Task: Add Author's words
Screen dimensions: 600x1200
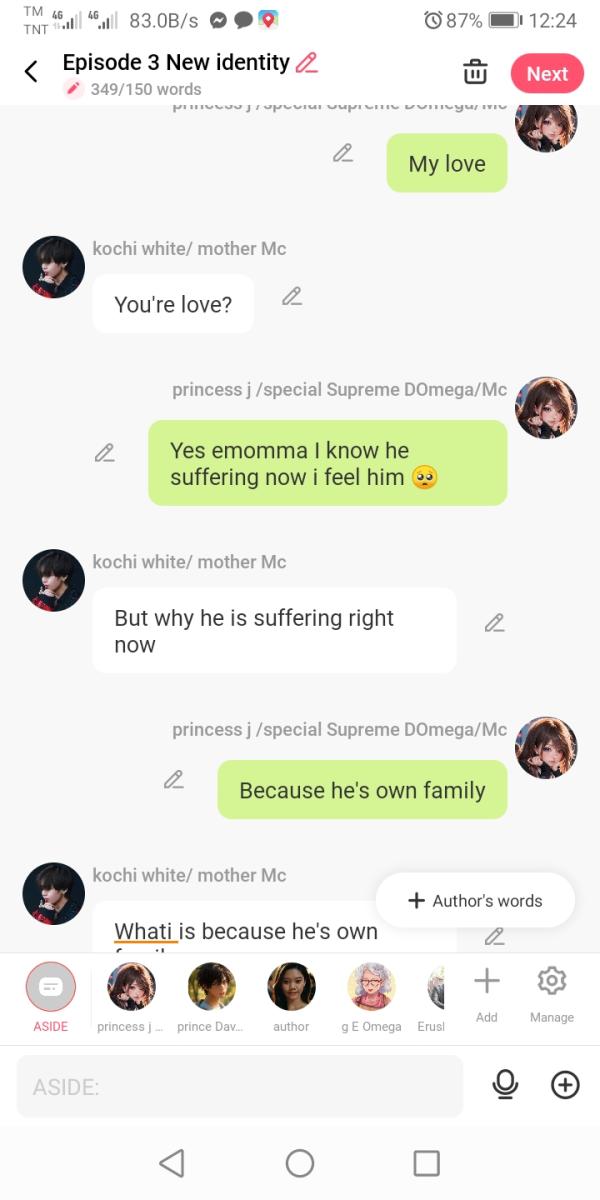Action: 475,900
